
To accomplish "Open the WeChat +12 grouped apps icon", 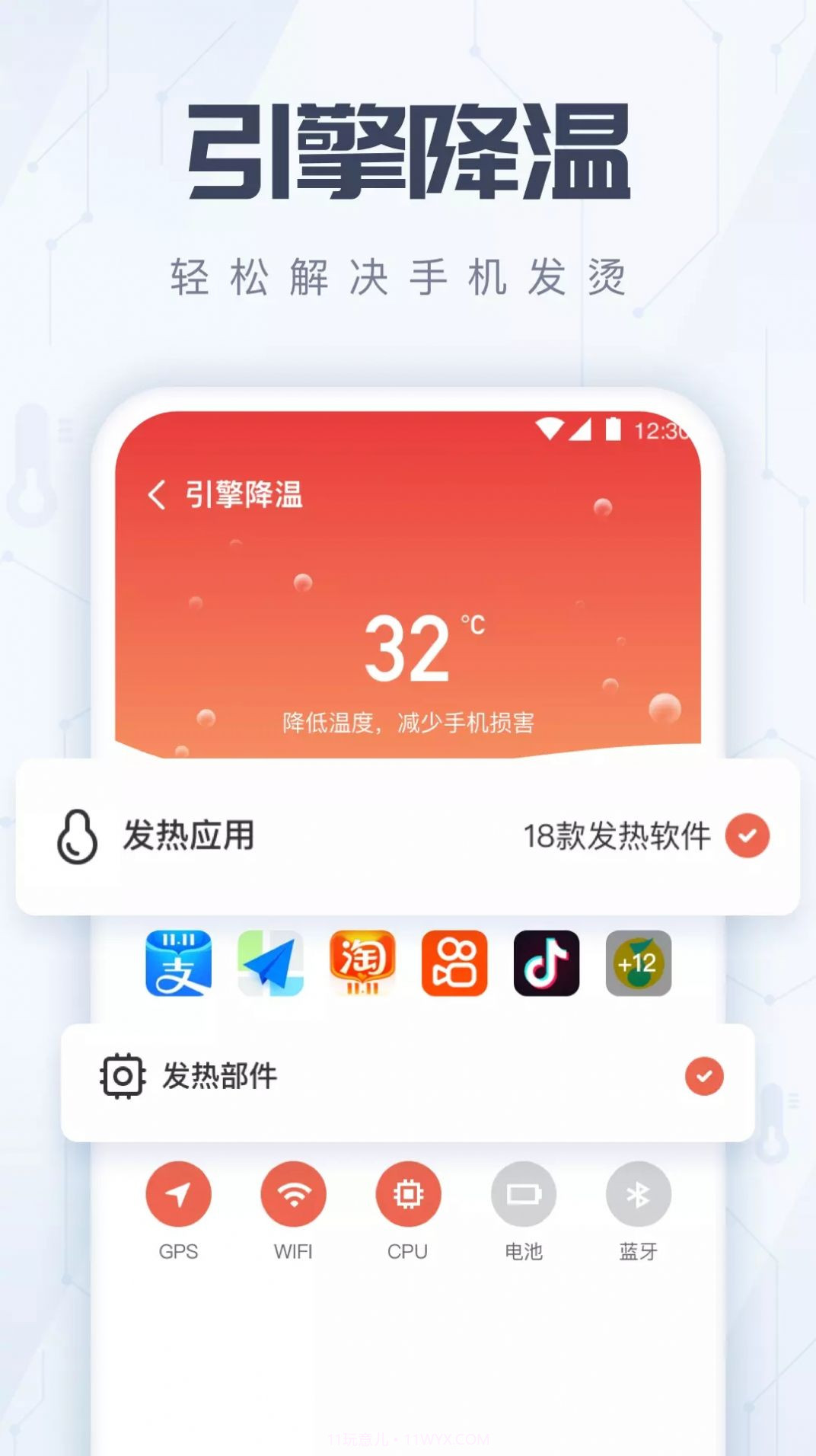I will [x=638, y=962].
